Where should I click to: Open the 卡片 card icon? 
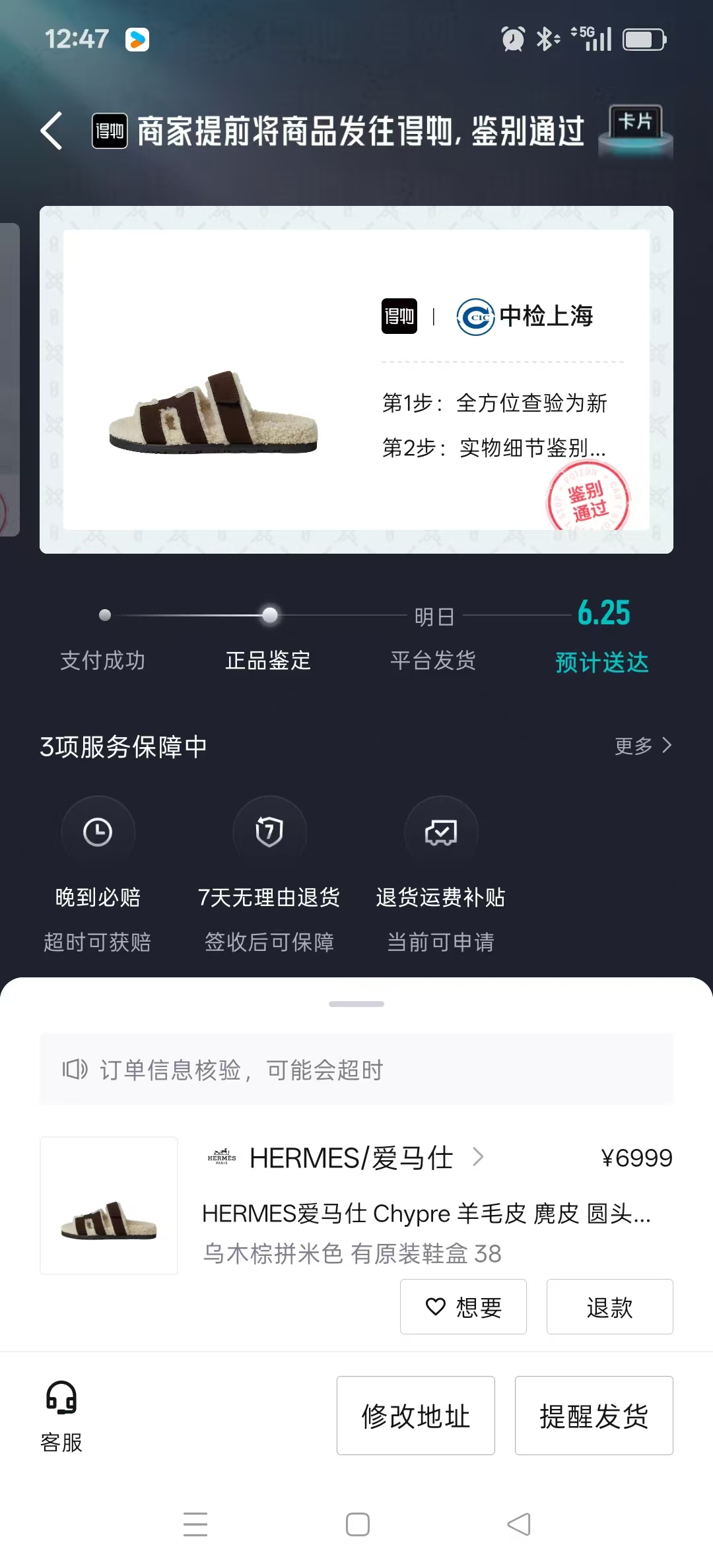coord(635,129)
